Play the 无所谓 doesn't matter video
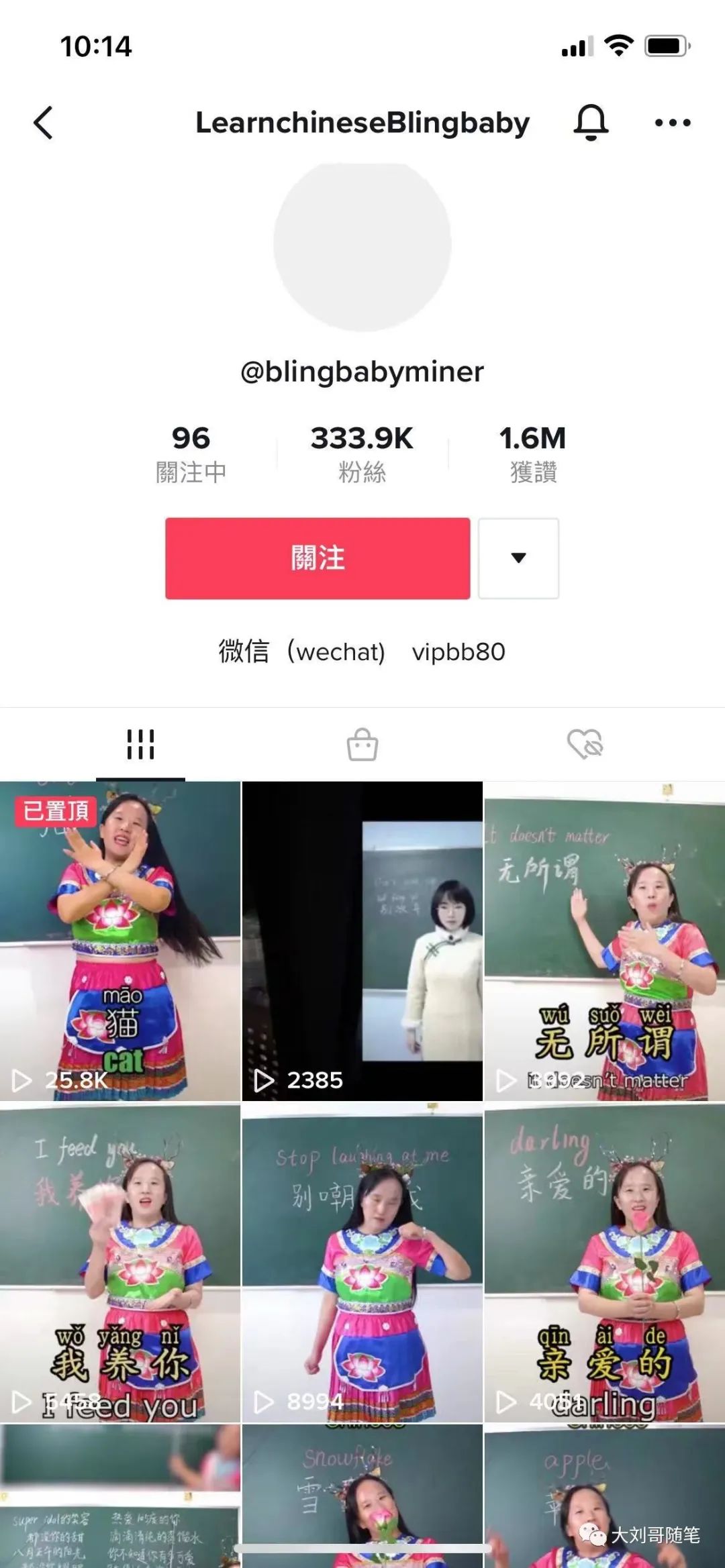Viewport: 725px width, 1568px height. tap(604, 941)
